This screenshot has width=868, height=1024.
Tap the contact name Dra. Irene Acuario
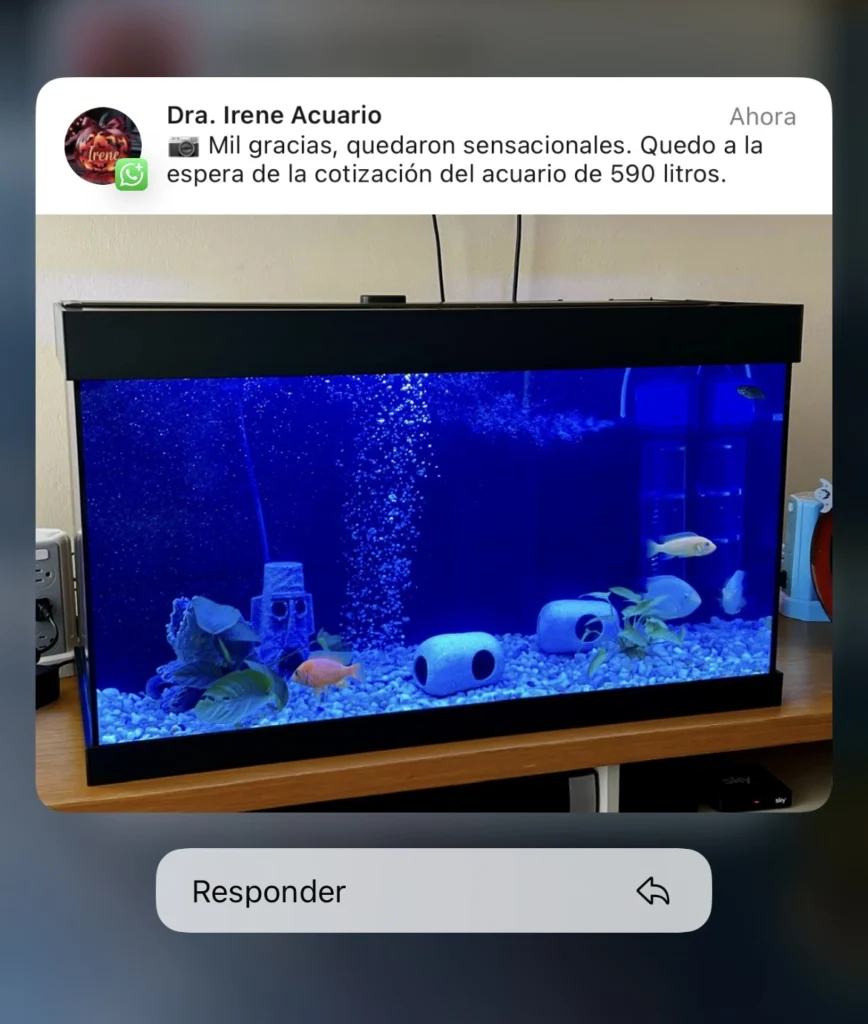tap(274, 115)
